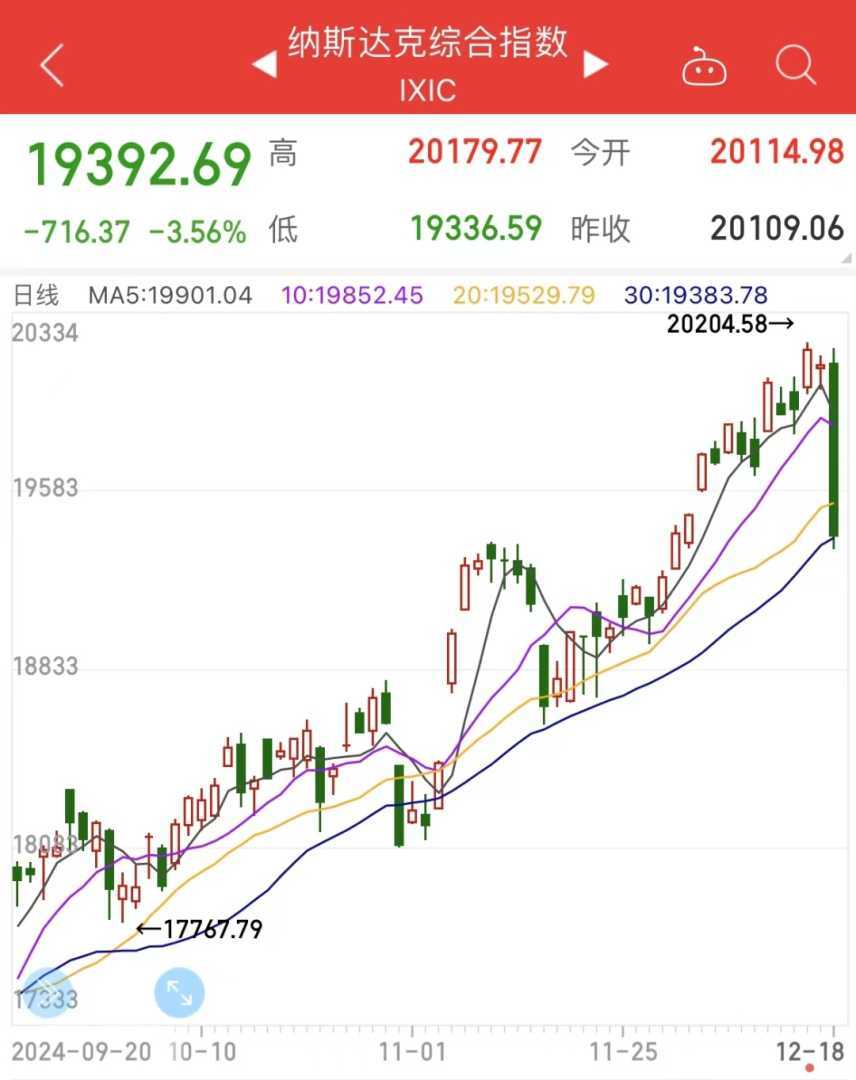Tap the light blue circle button on the chart

coord(46,993)
